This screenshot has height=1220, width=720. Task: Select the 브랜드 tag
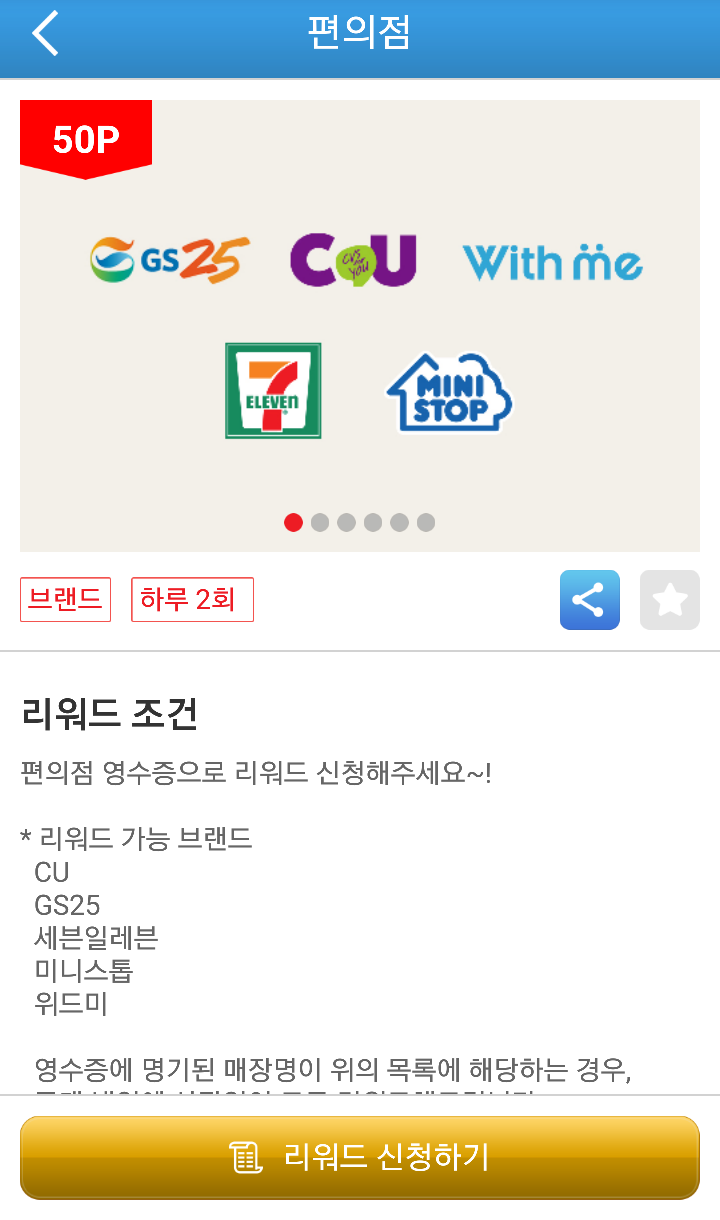click(65, 599)
